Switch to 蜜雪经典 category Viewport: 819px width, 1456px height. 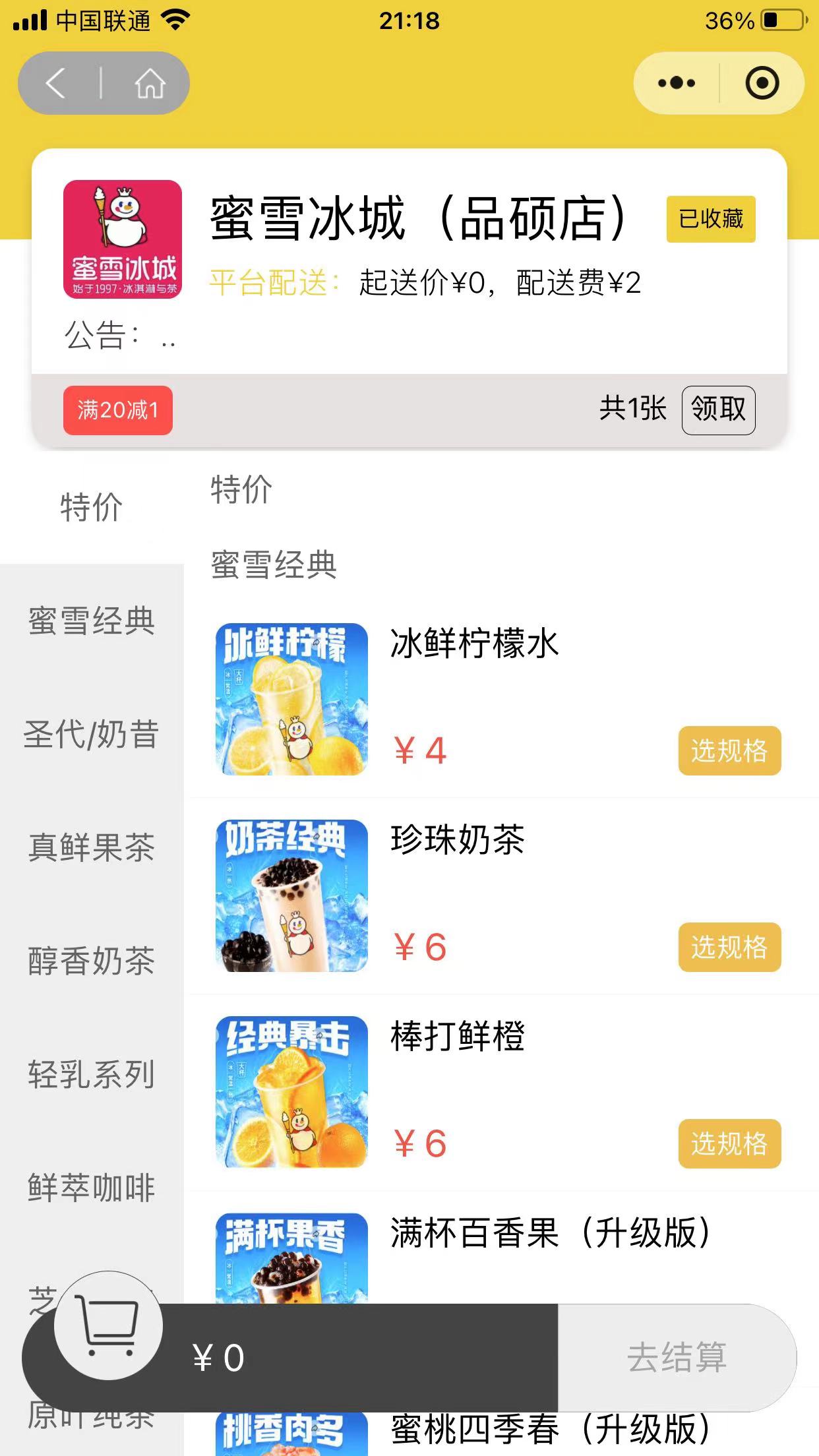pos(91,621)
